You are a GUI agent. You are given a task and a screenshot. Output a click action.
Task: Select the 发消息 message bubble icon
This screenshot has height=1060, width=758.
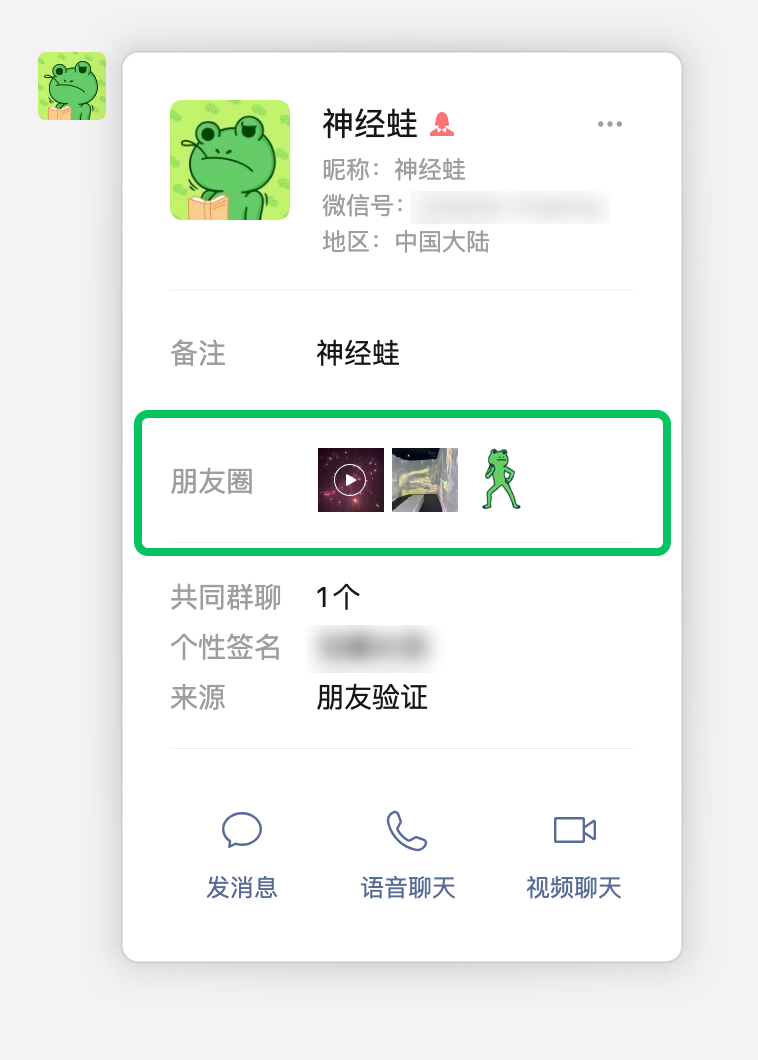(x=241, y=830)
